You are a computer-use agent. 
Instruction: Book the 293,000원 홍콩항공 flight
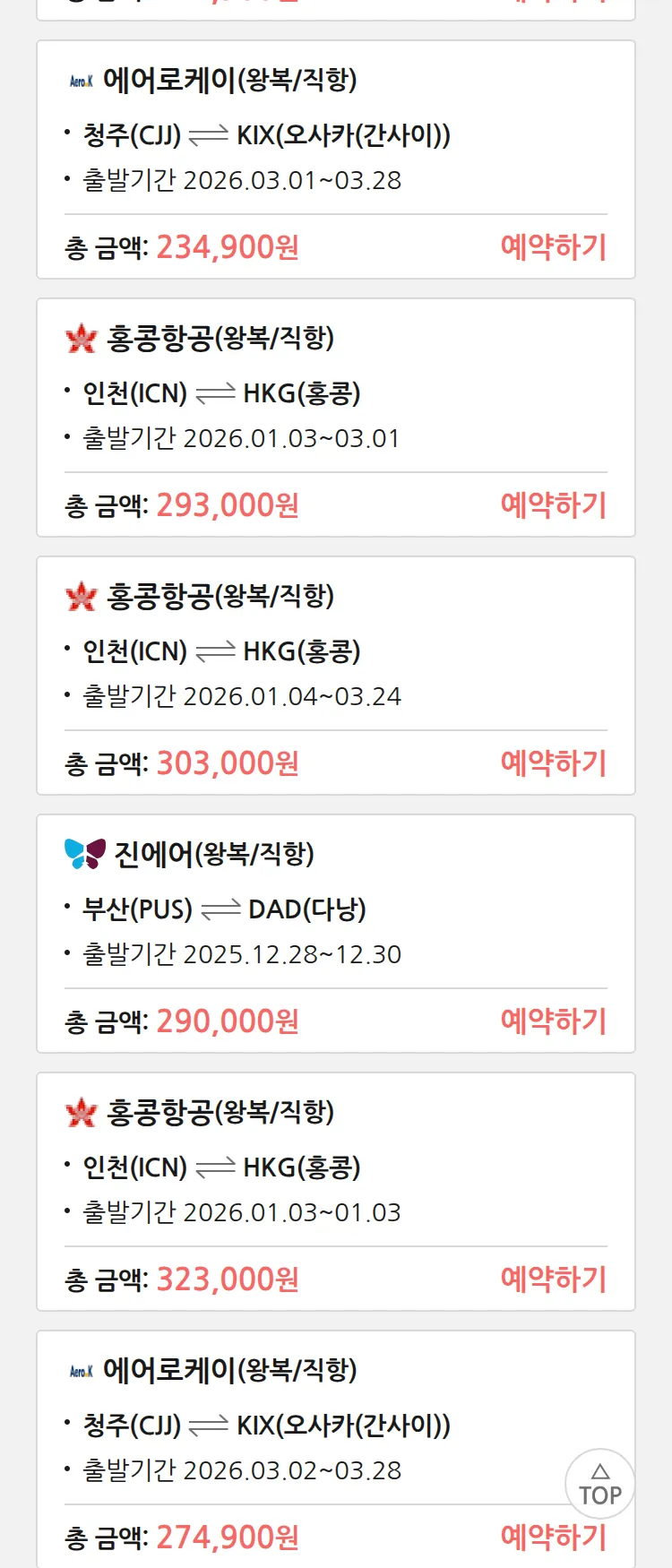553,505
